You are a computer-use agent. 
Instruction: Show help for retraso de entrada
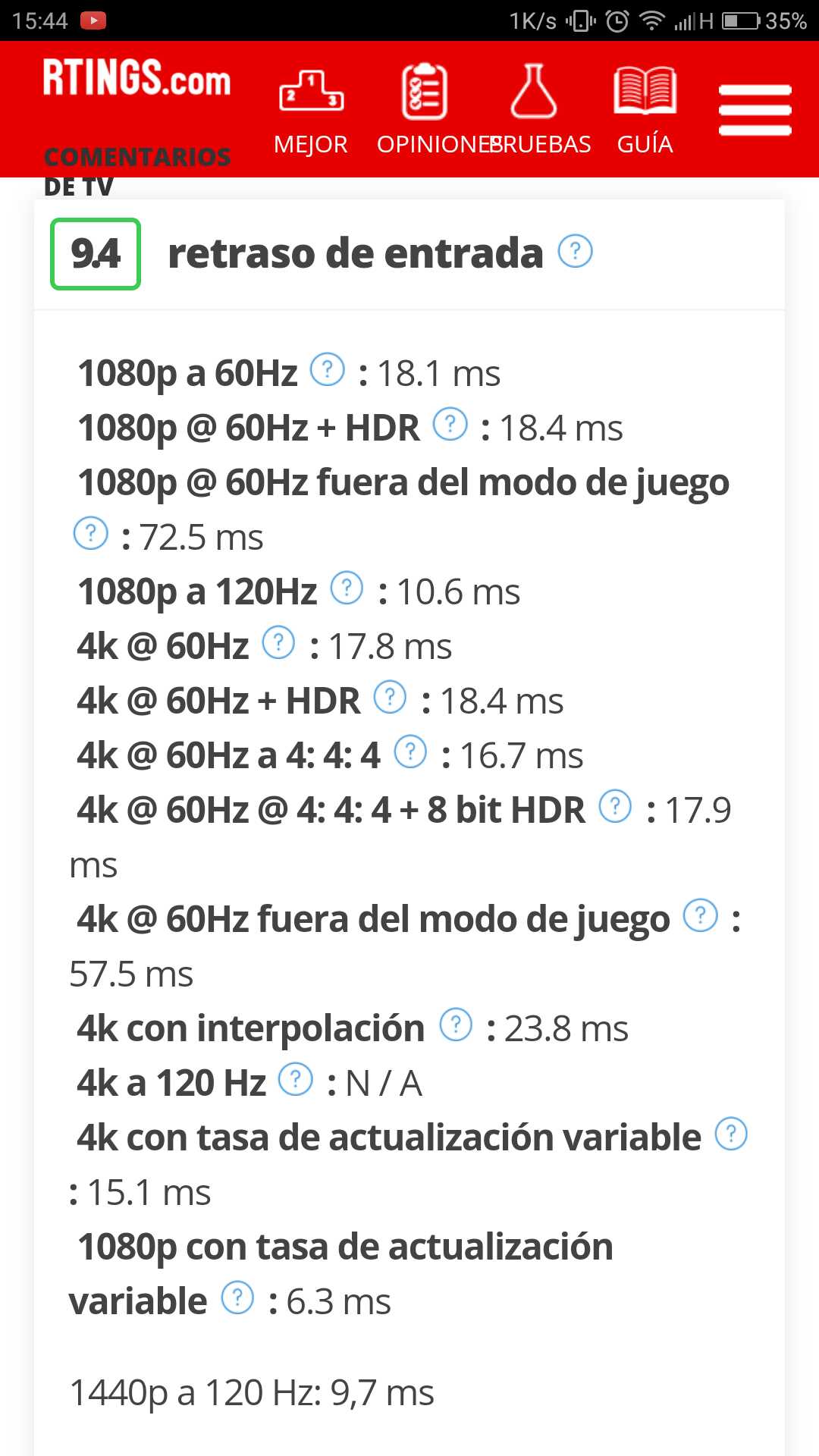coord(575,251)
